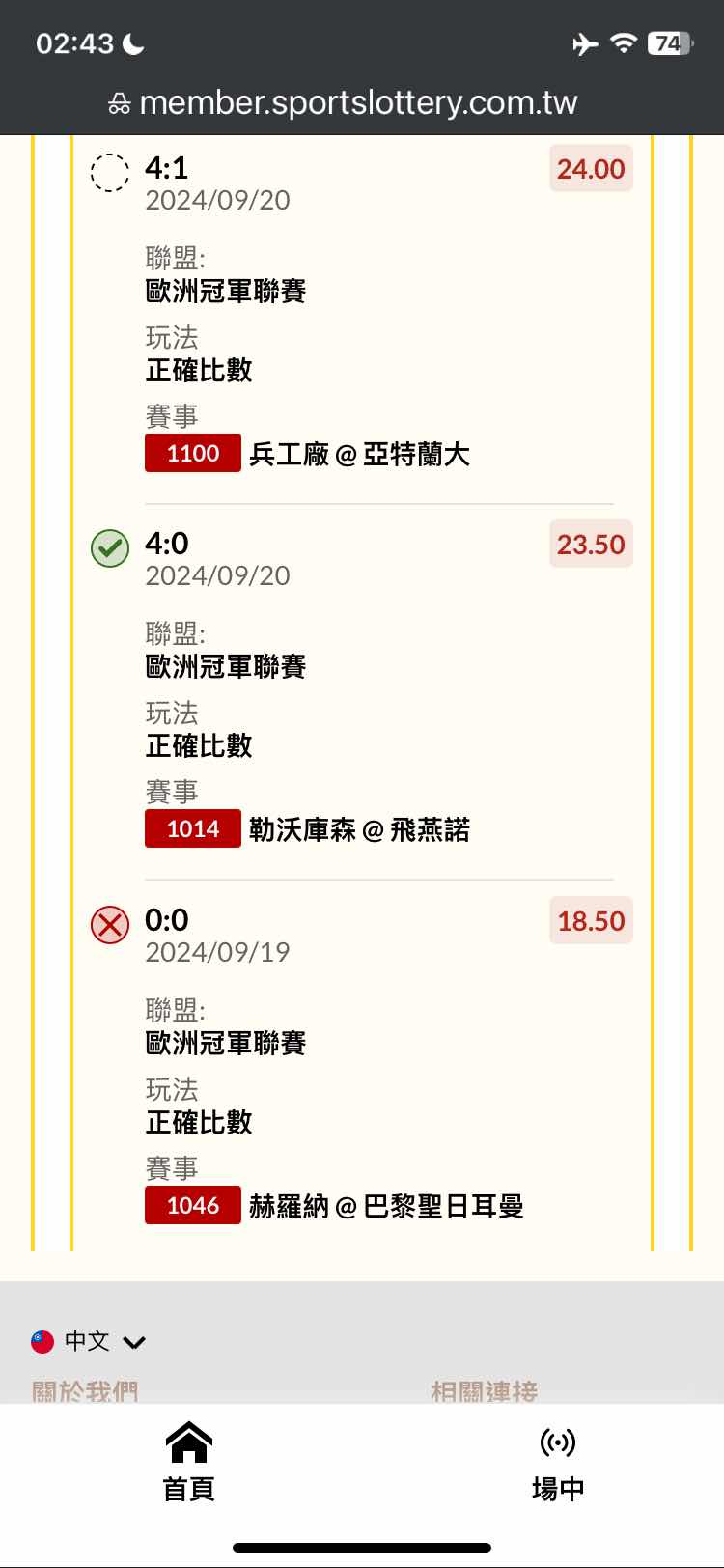Screen dimensions: 724x1568
Task: Go to the 首頁 home tab
Action: tap(188, 1463)
